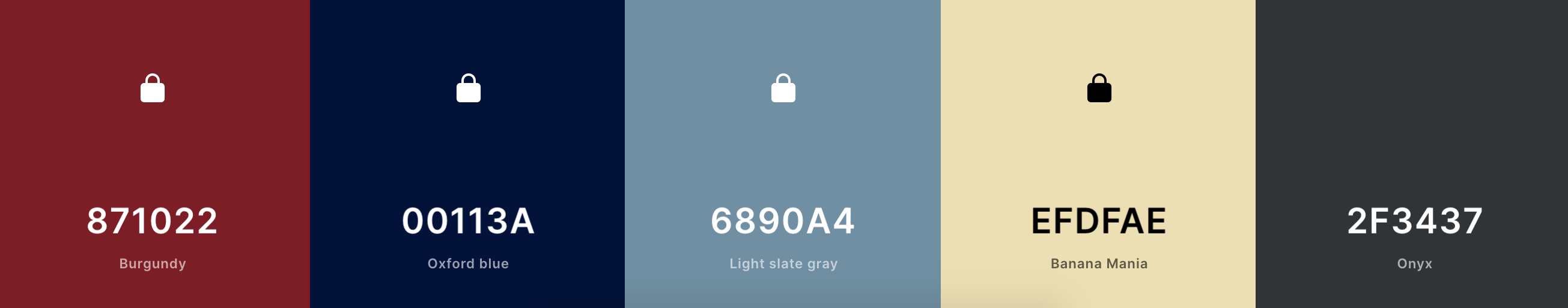Unlock the Oxford blue color lock

(x=468, y=89)
